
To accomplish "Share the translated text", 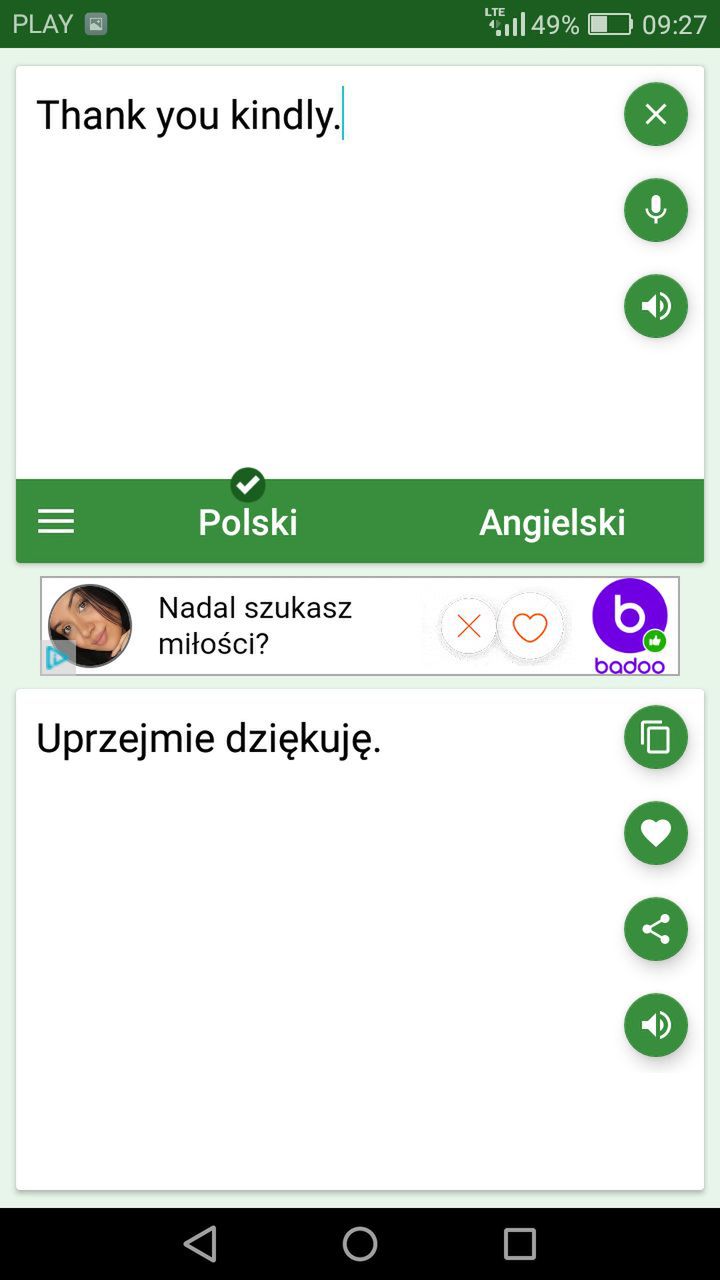I will (656, 929).
